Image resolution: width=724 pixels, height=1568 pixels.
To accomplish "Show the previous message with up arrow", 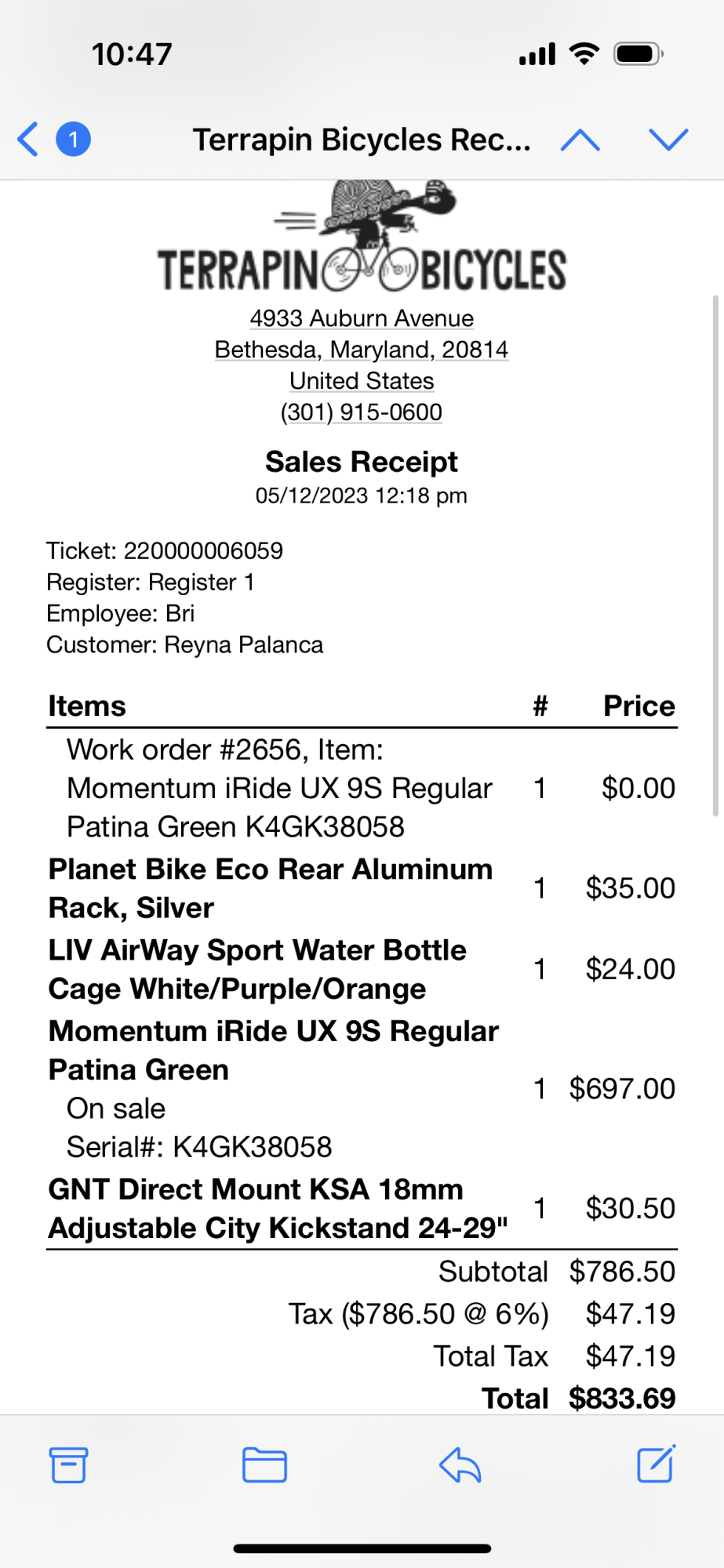I will click(580, 140).
